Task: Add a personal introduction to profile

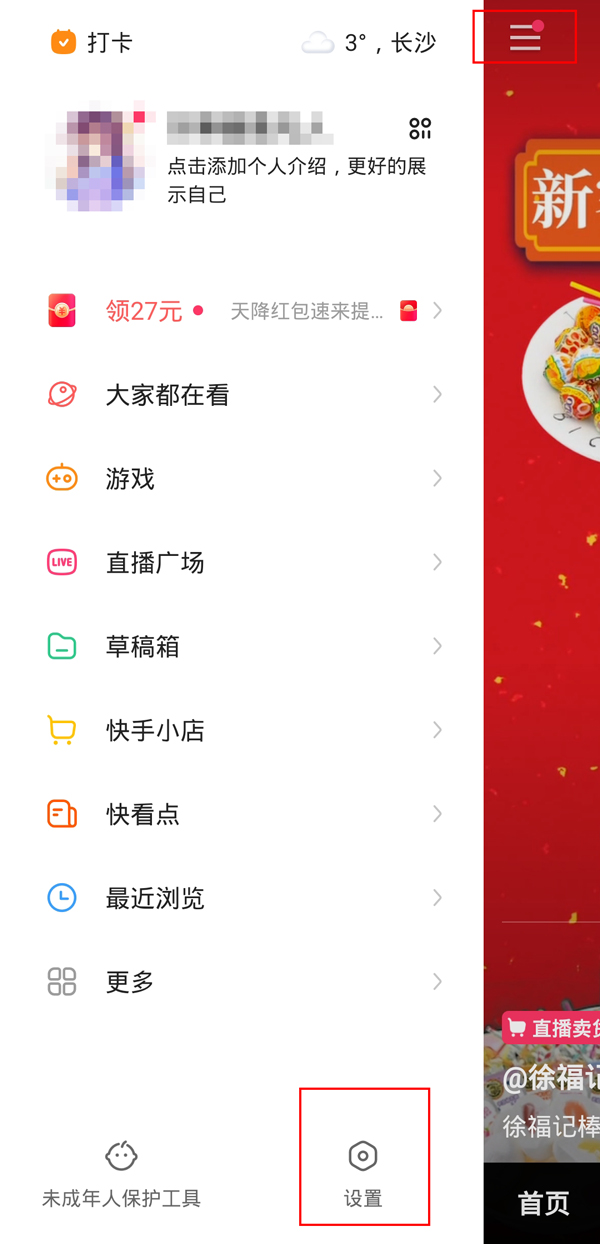Action: coord(296,180)
